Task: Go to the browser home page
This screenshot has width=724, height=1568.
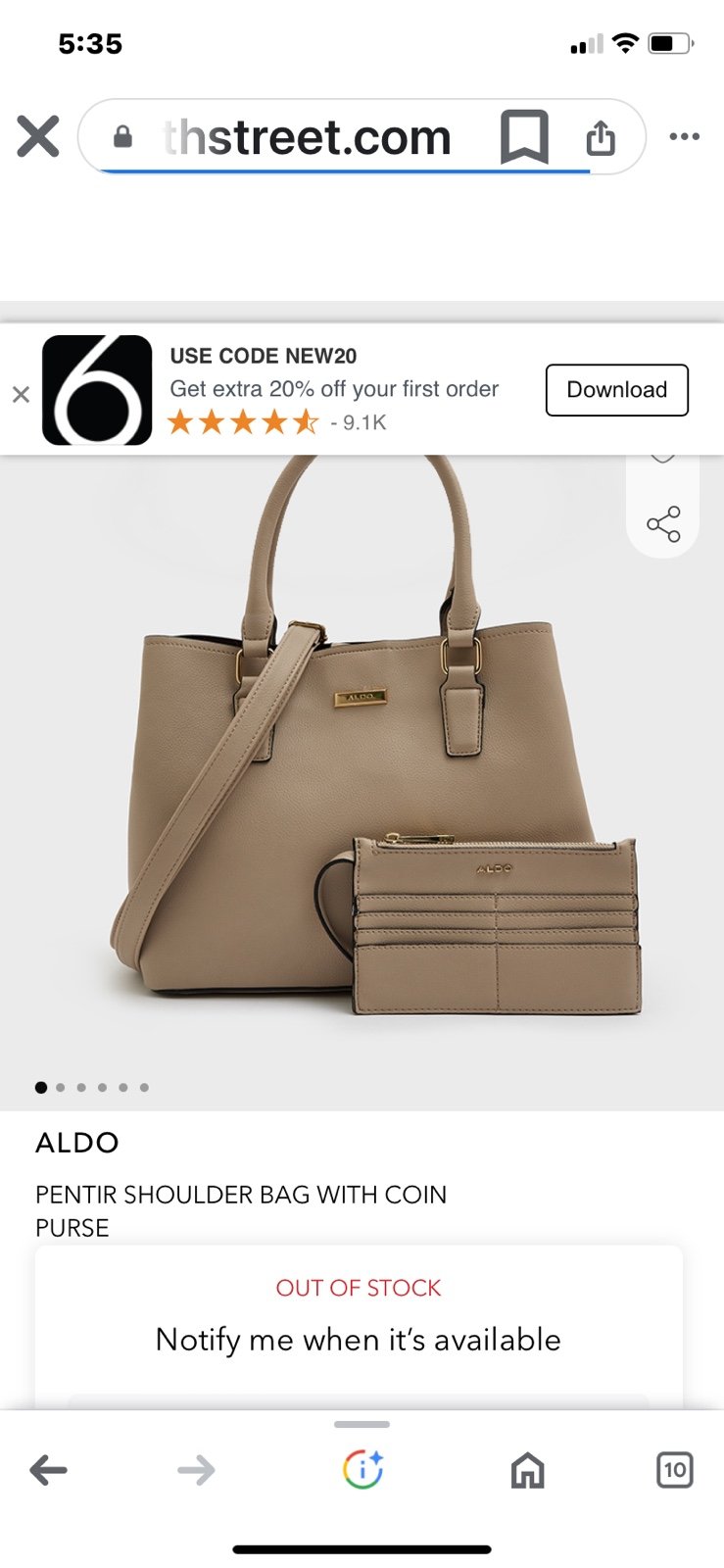Action: (x=528, y=1470)
